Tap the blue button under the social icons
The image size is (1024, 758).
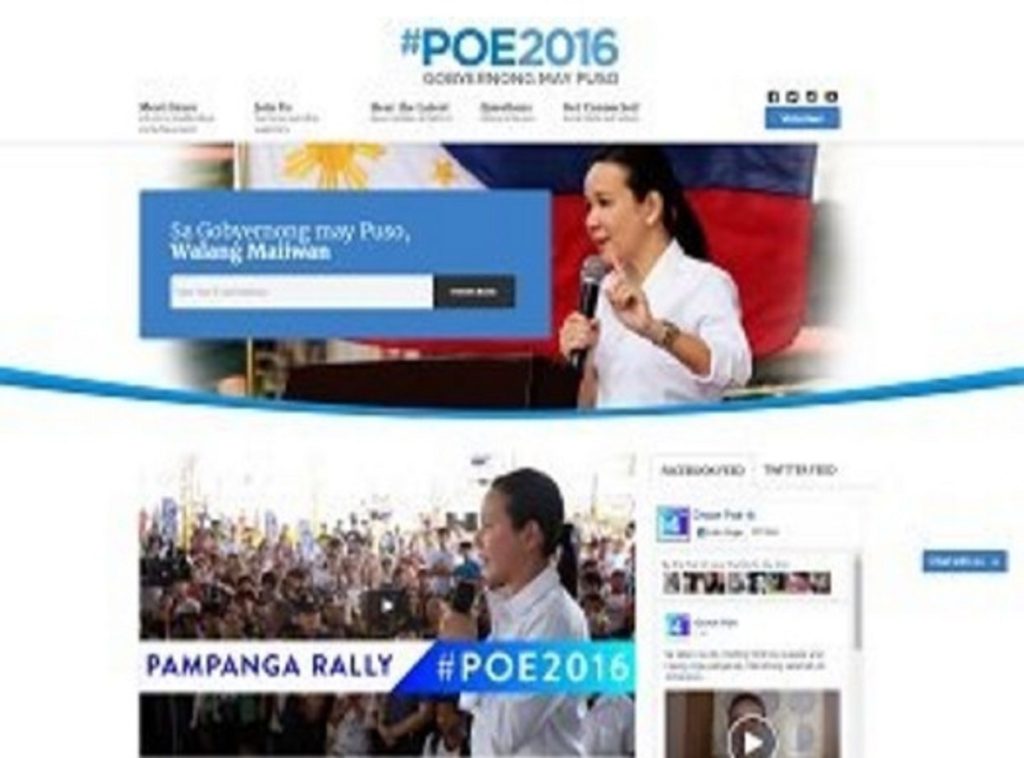click(802, 118)
